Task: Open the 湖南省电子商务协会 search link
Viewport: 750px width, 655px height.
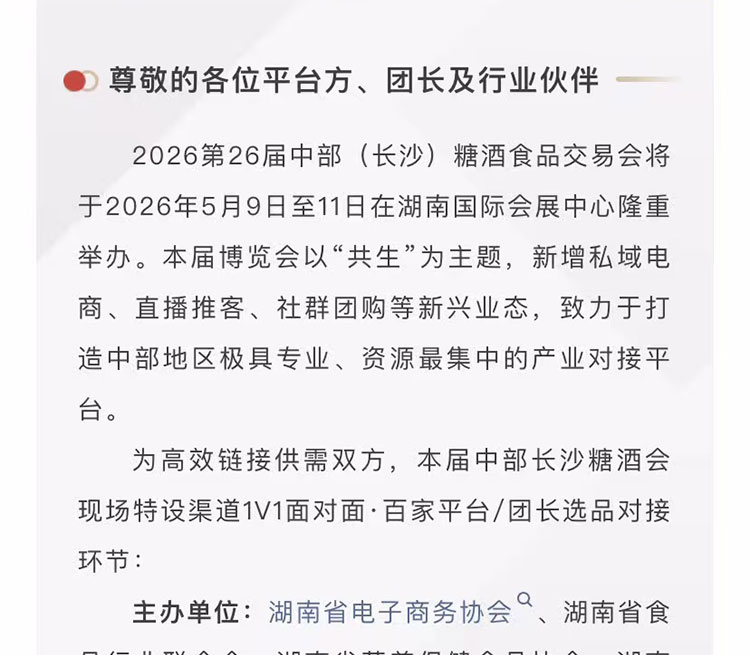Action: (x=390, y=612)
